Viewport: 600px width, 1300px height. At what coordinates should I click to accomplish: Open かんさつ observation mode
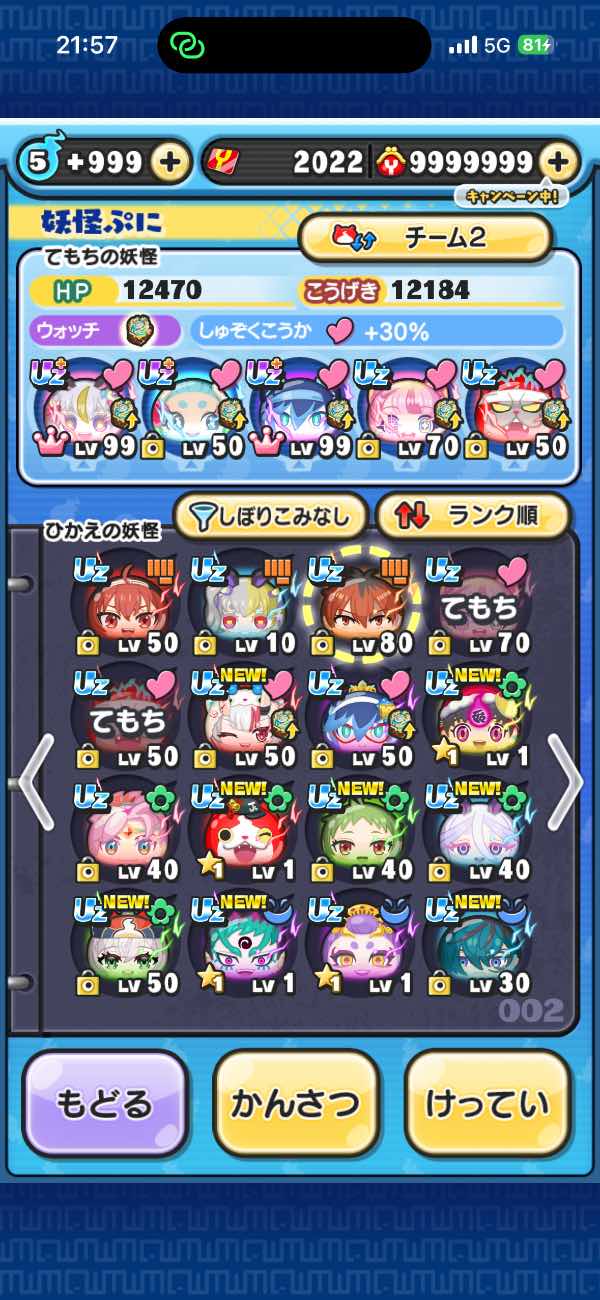click(x=296, y=1104)
